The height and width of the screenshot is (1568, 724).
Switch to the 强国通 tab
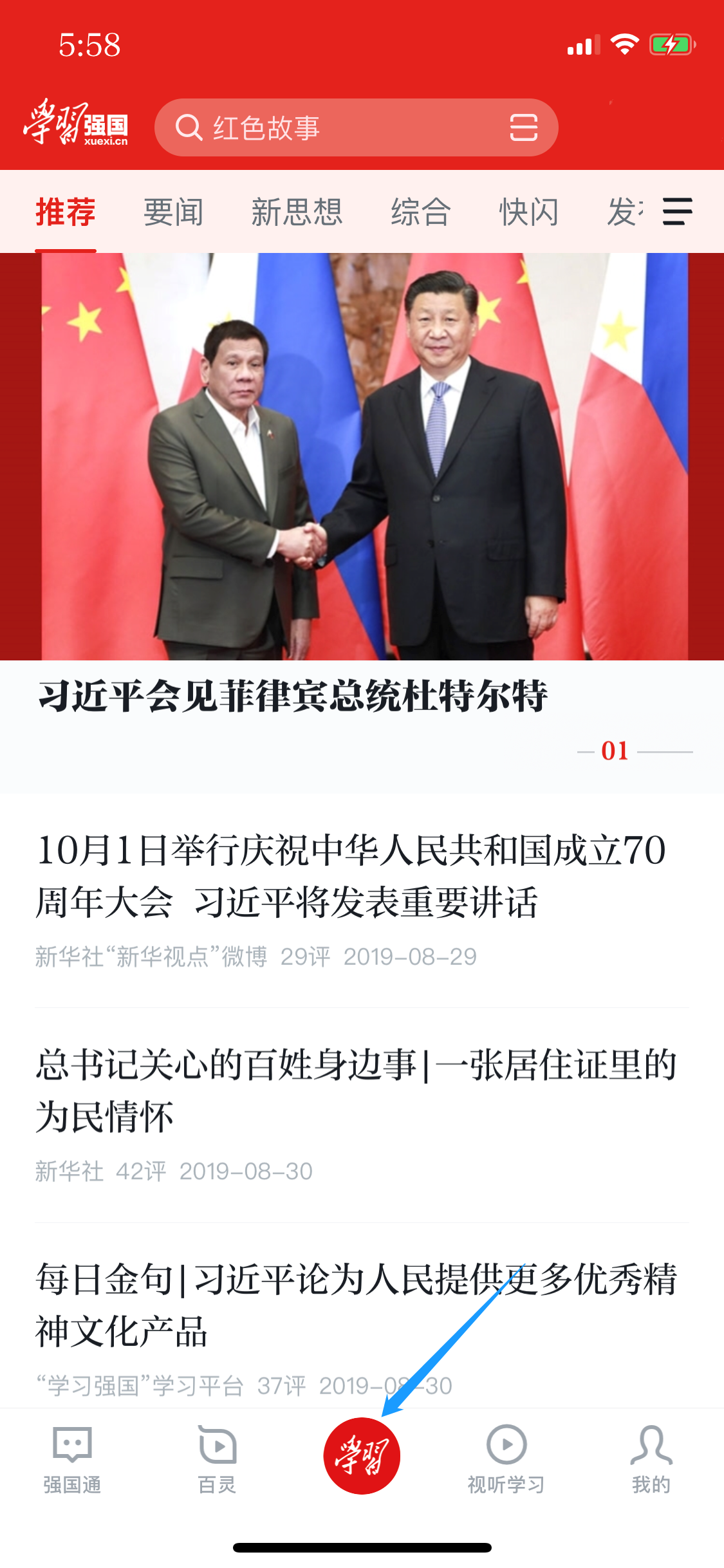[72, 1459]
